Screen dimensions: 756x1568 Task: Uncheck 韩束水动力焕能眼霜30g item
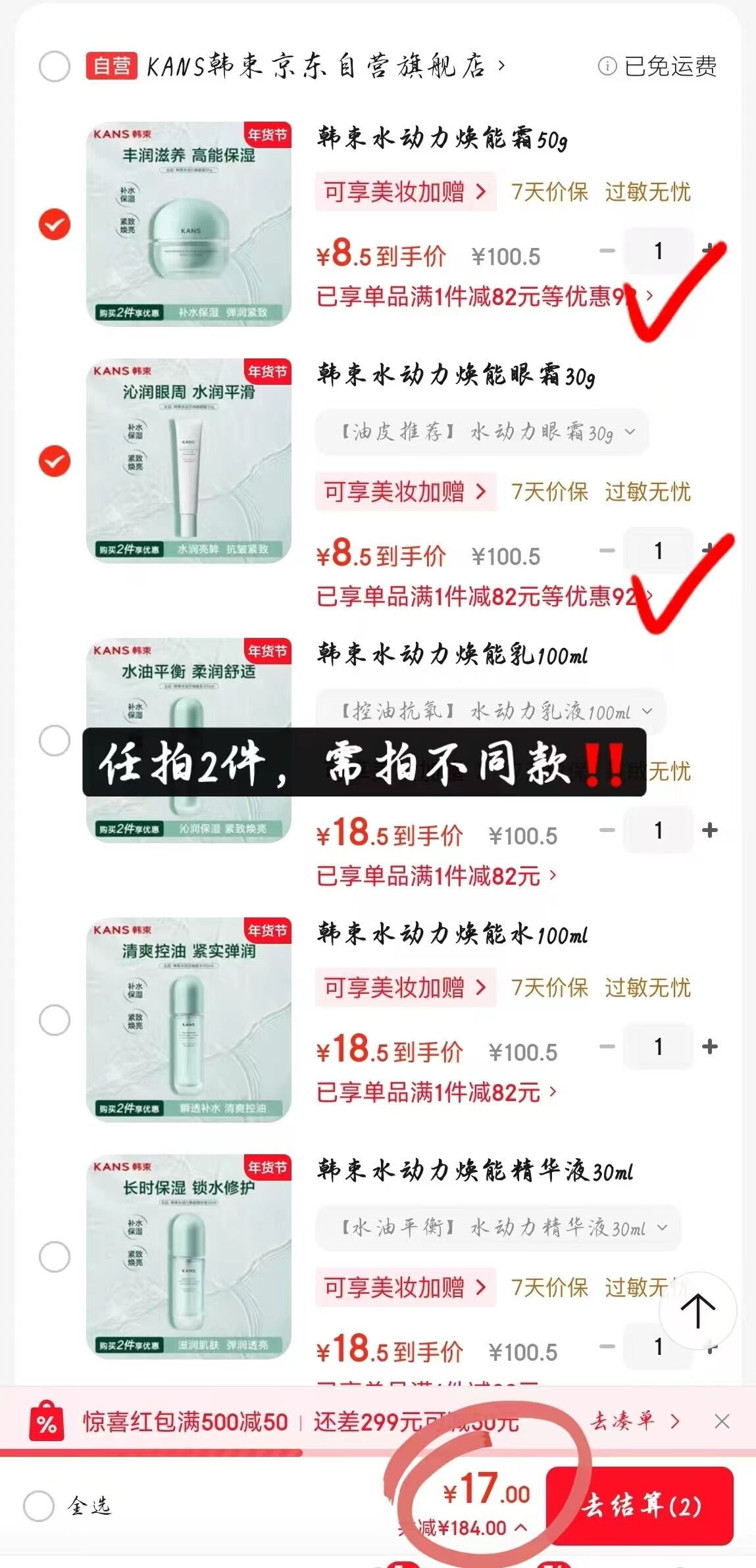55,460
